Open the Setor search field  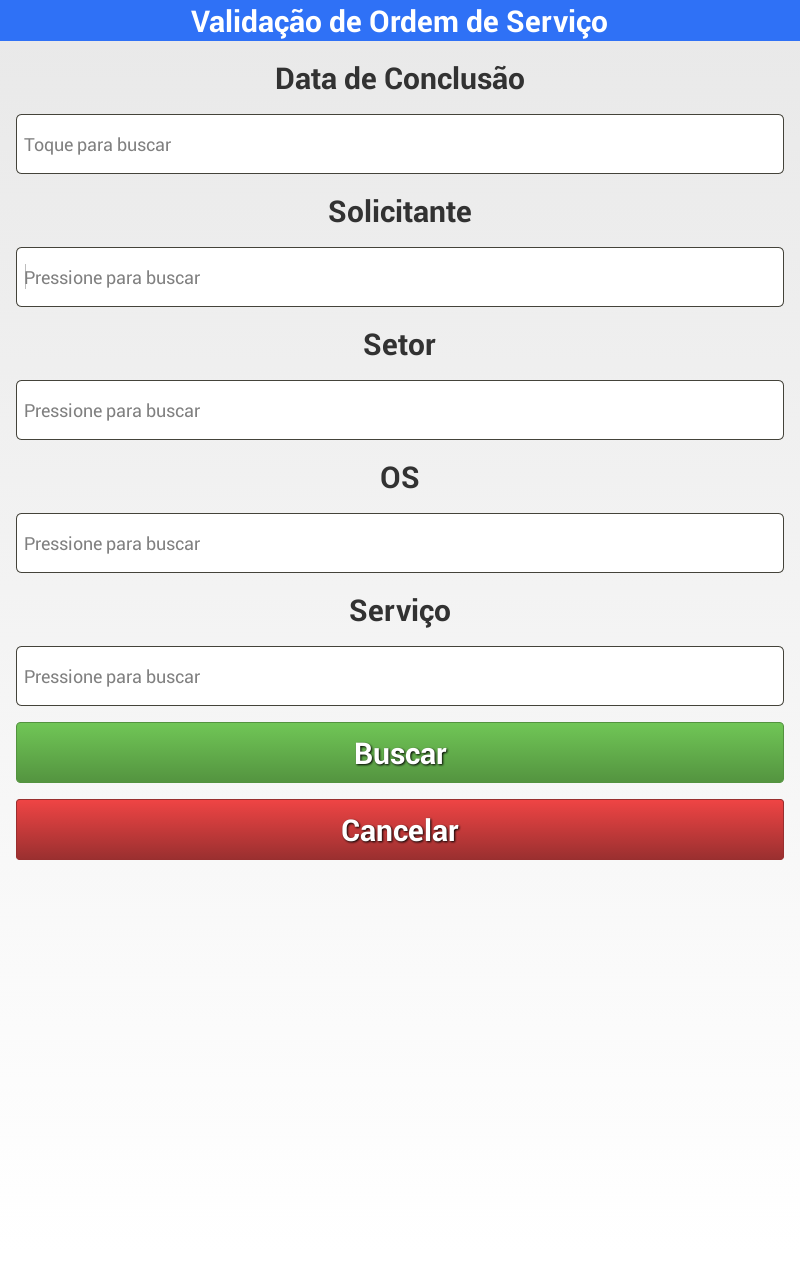point(400,410)
